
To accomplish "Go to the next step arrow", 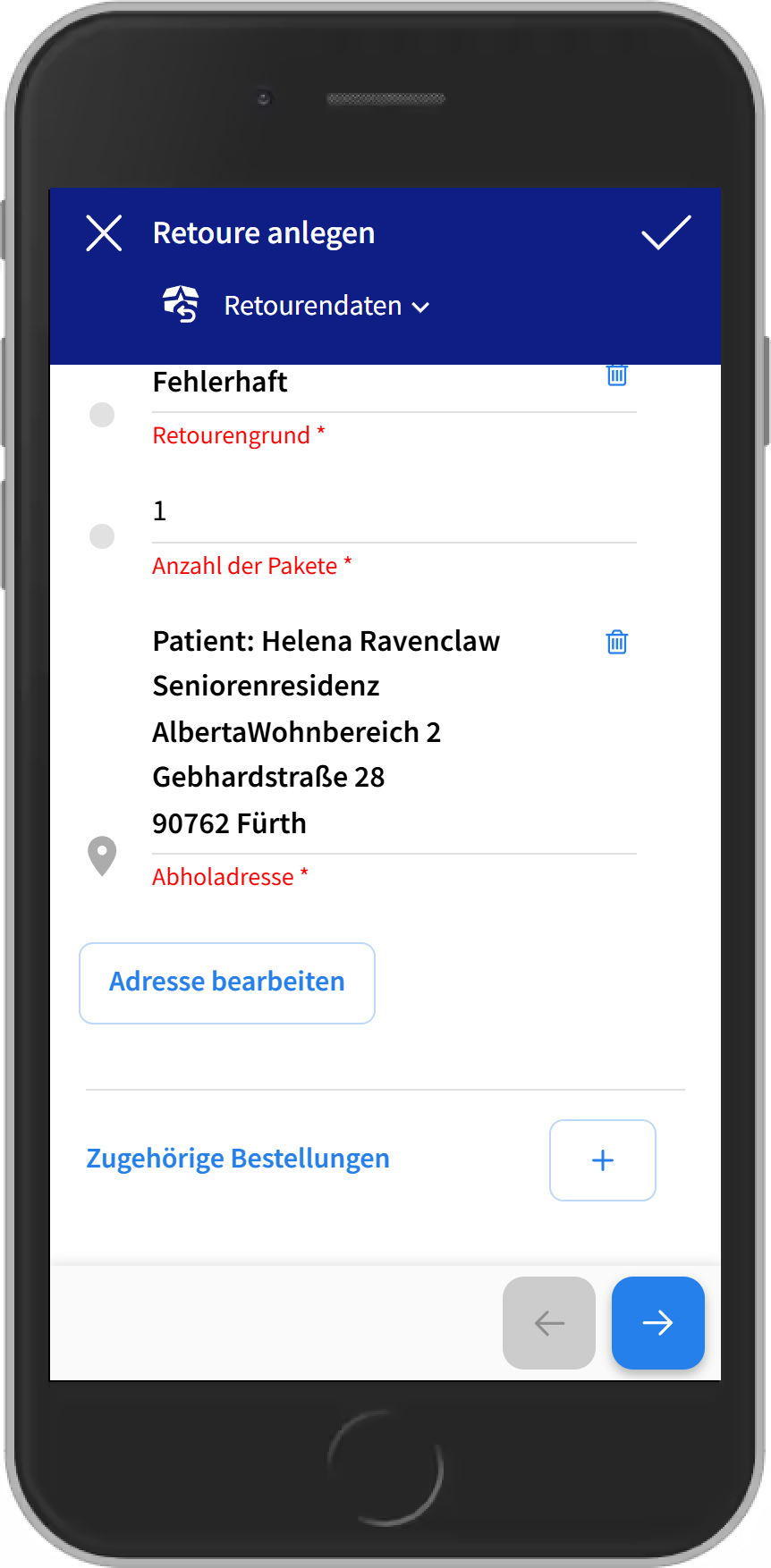I will [x=657, y=1322].
